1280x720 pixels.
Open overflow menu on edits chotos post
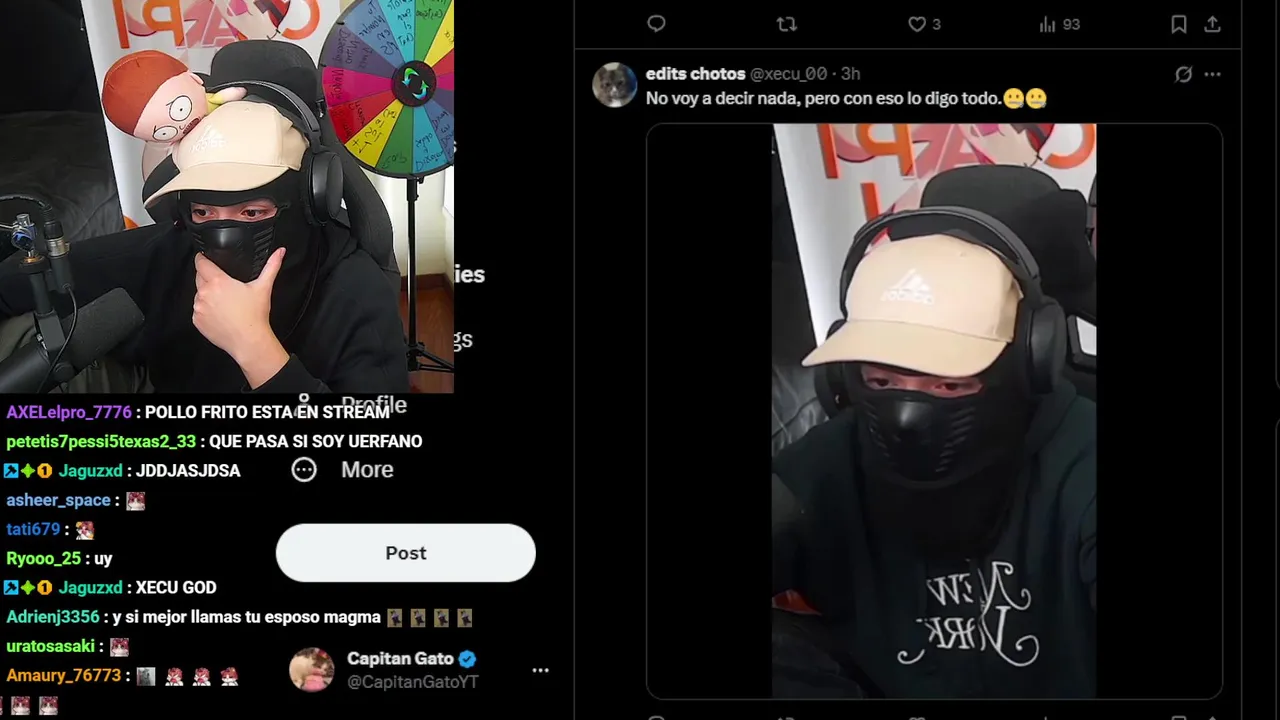(1213, 74)
